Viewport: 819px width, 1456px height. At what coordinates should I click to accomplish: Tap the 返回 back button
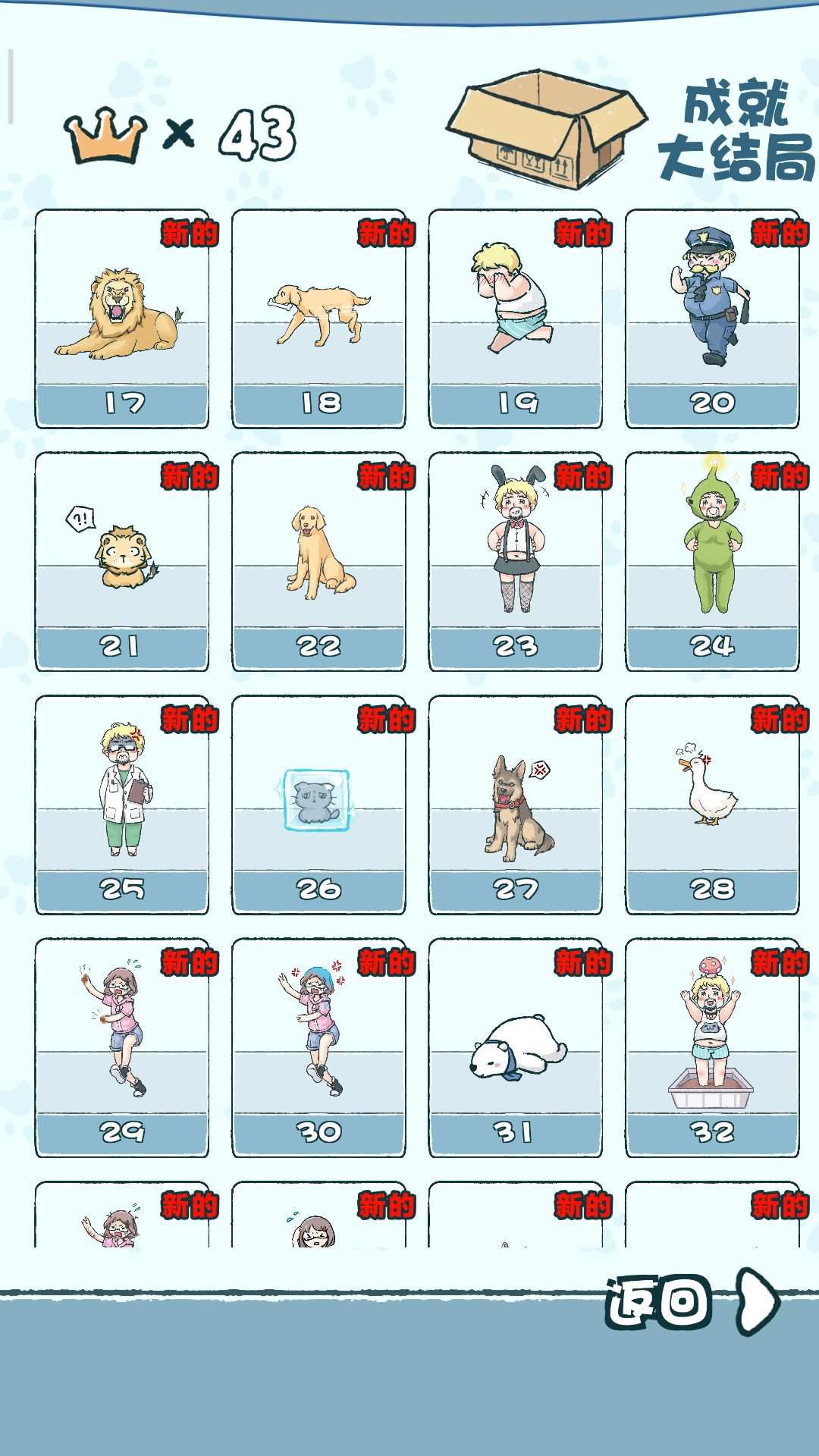(693, 1303)
